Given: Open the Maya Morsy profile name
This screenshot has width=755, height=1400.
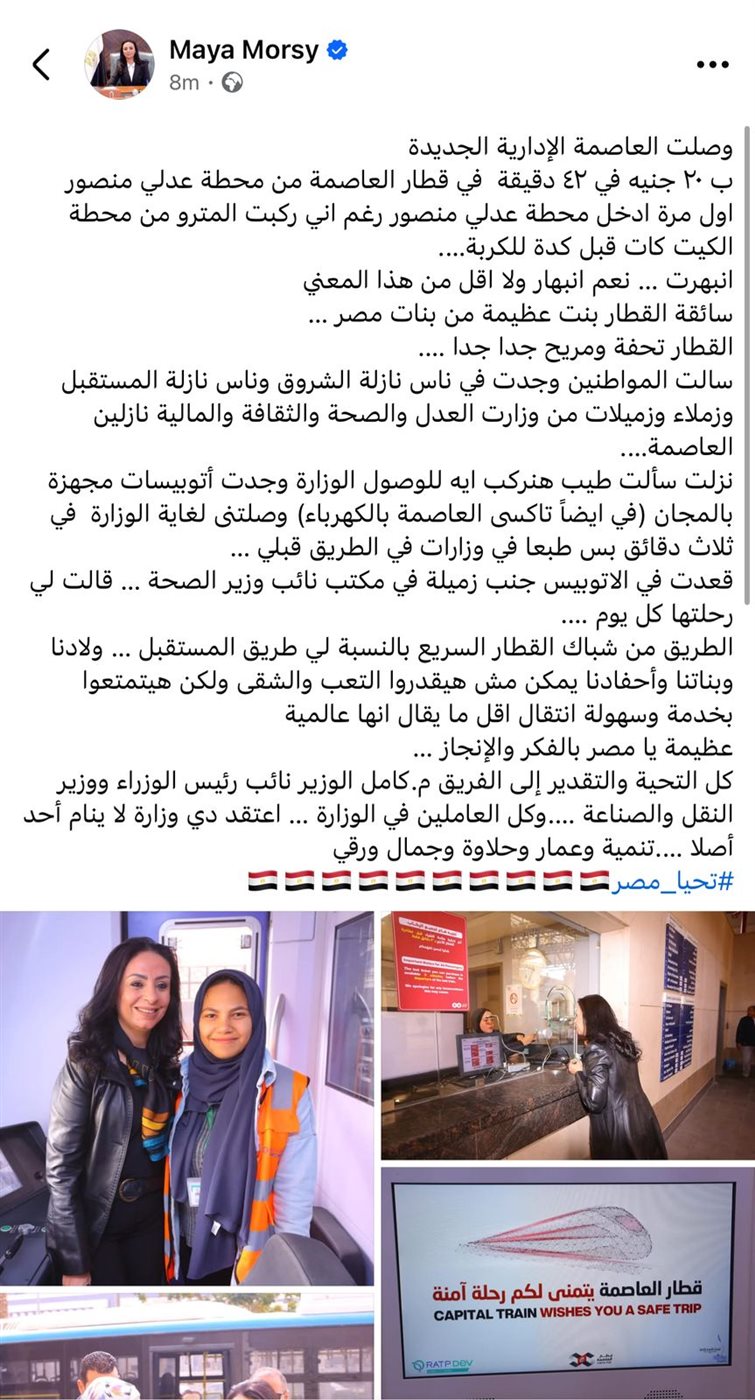Looking at the screenshot, I should pyautogui.click(x=245, y=49).
